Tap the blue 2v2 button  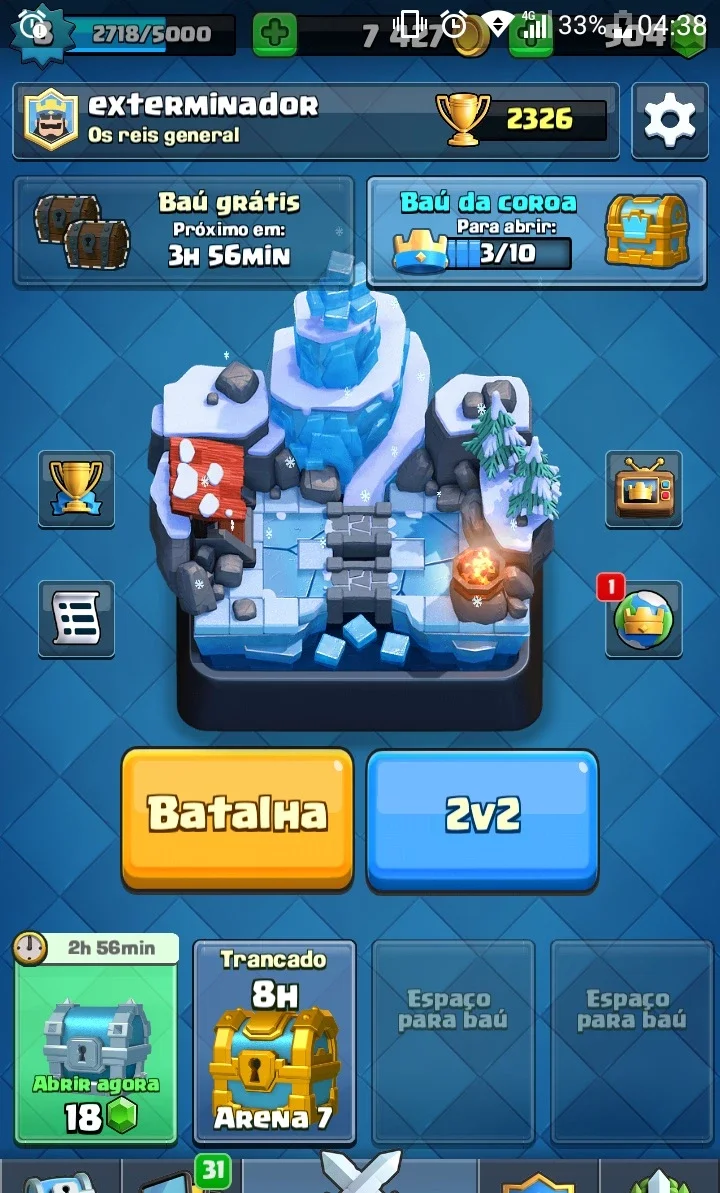pos(483,819)
